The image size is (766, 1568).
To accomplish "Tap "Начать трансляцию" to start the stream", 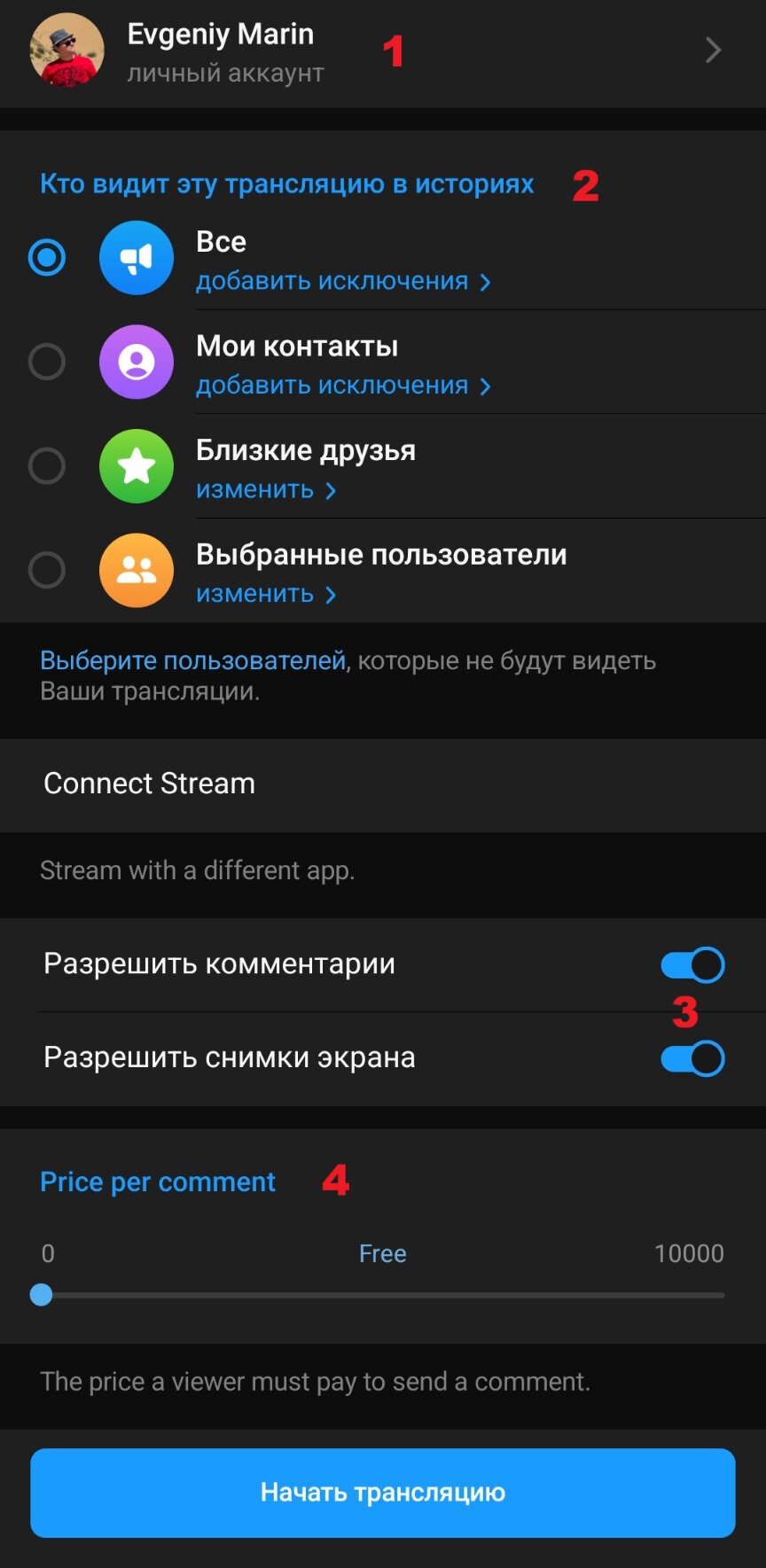I will [383, 1493].
